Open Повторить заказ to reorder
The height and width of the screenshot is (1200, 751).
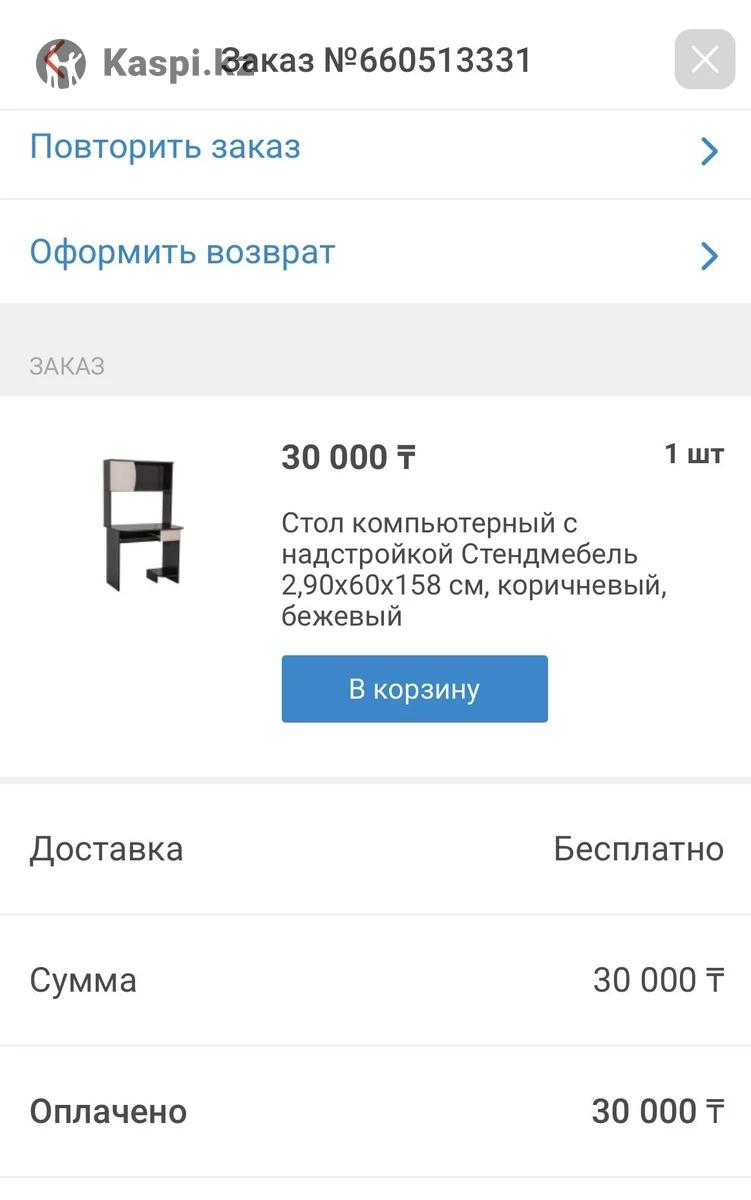tap(374, 148)
